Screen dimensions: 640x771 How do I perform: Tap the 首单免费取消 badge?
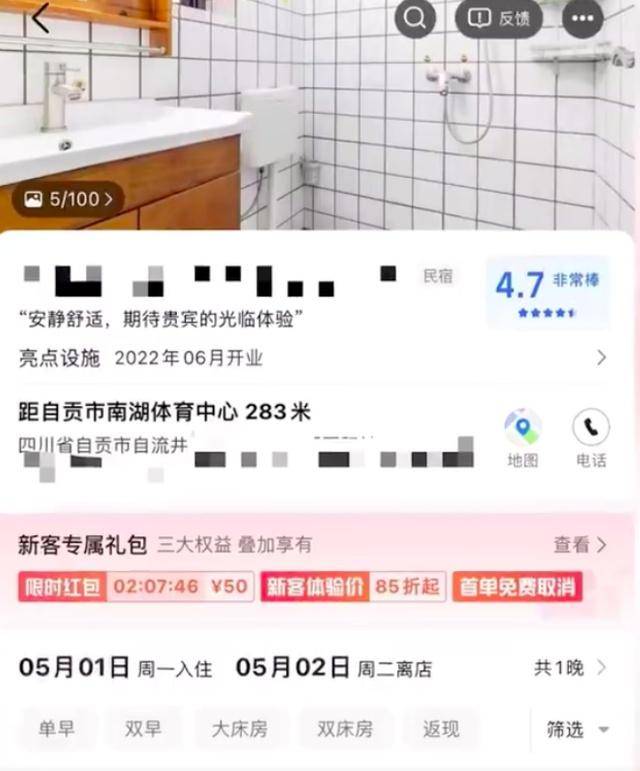(x=517, y=587)
